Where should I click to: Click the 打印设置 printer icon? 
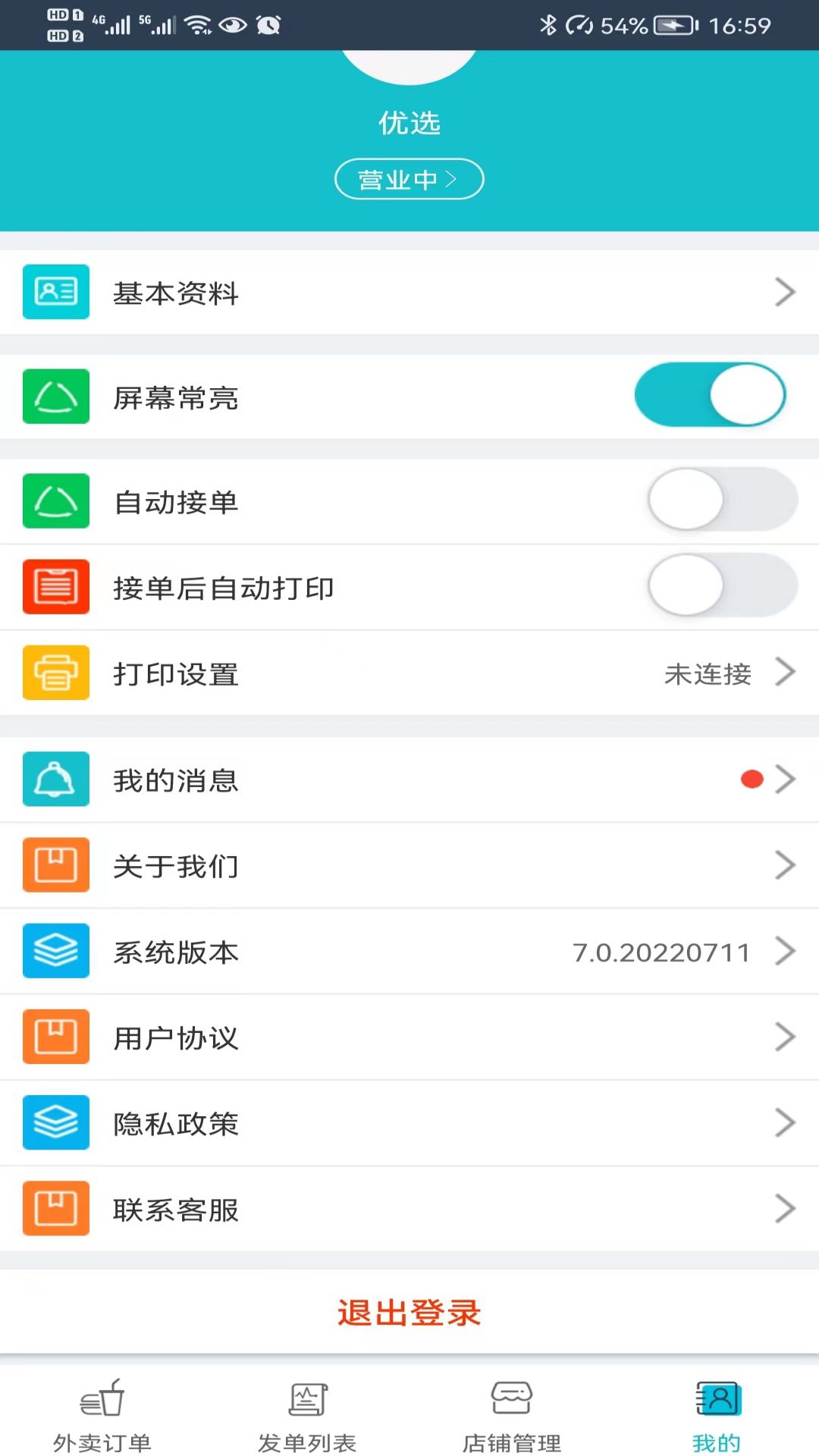[56, 672]
